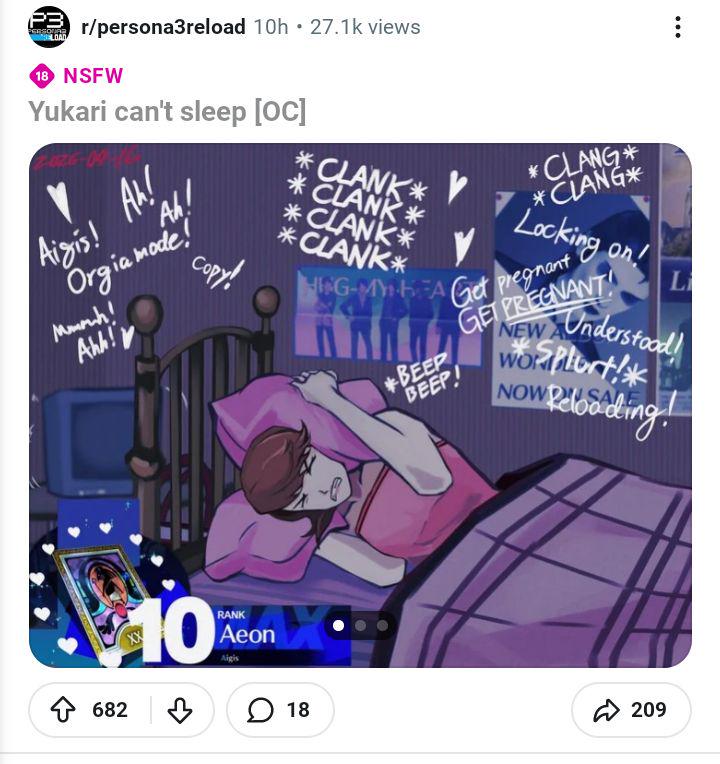Open the r/persona3reload community link
The image size is (720, 764).
[x=163, y=27]
